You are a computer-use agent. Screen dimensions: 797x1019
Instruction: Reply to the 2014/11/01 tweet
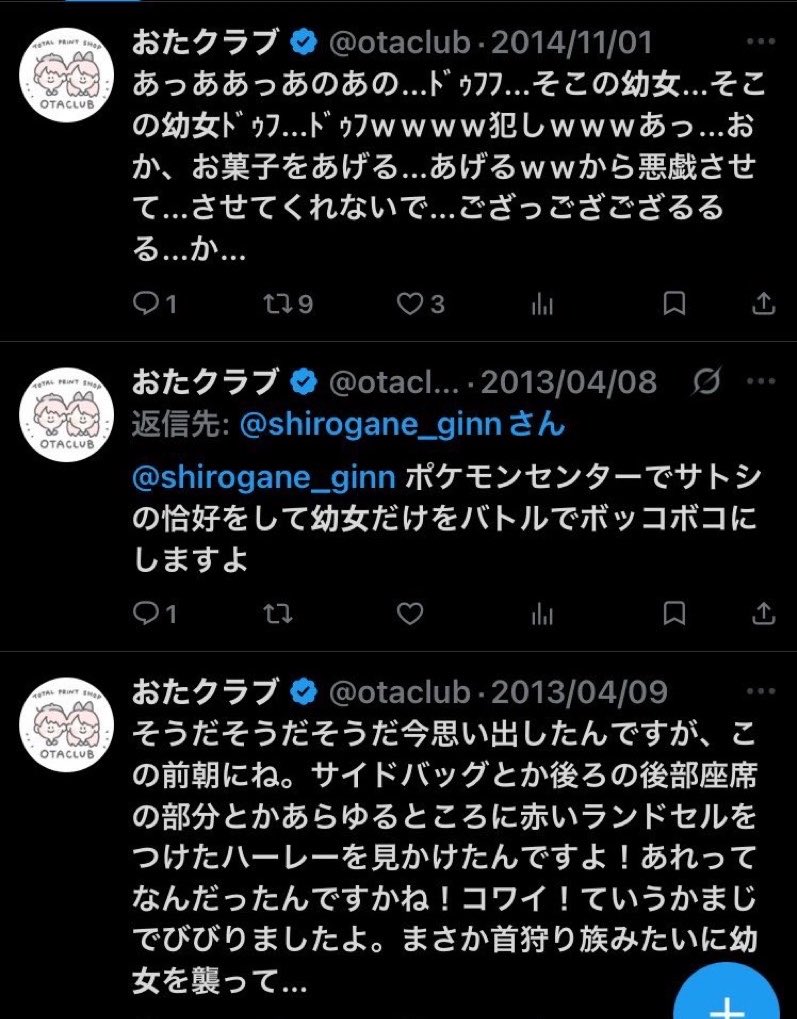[147, 303]
